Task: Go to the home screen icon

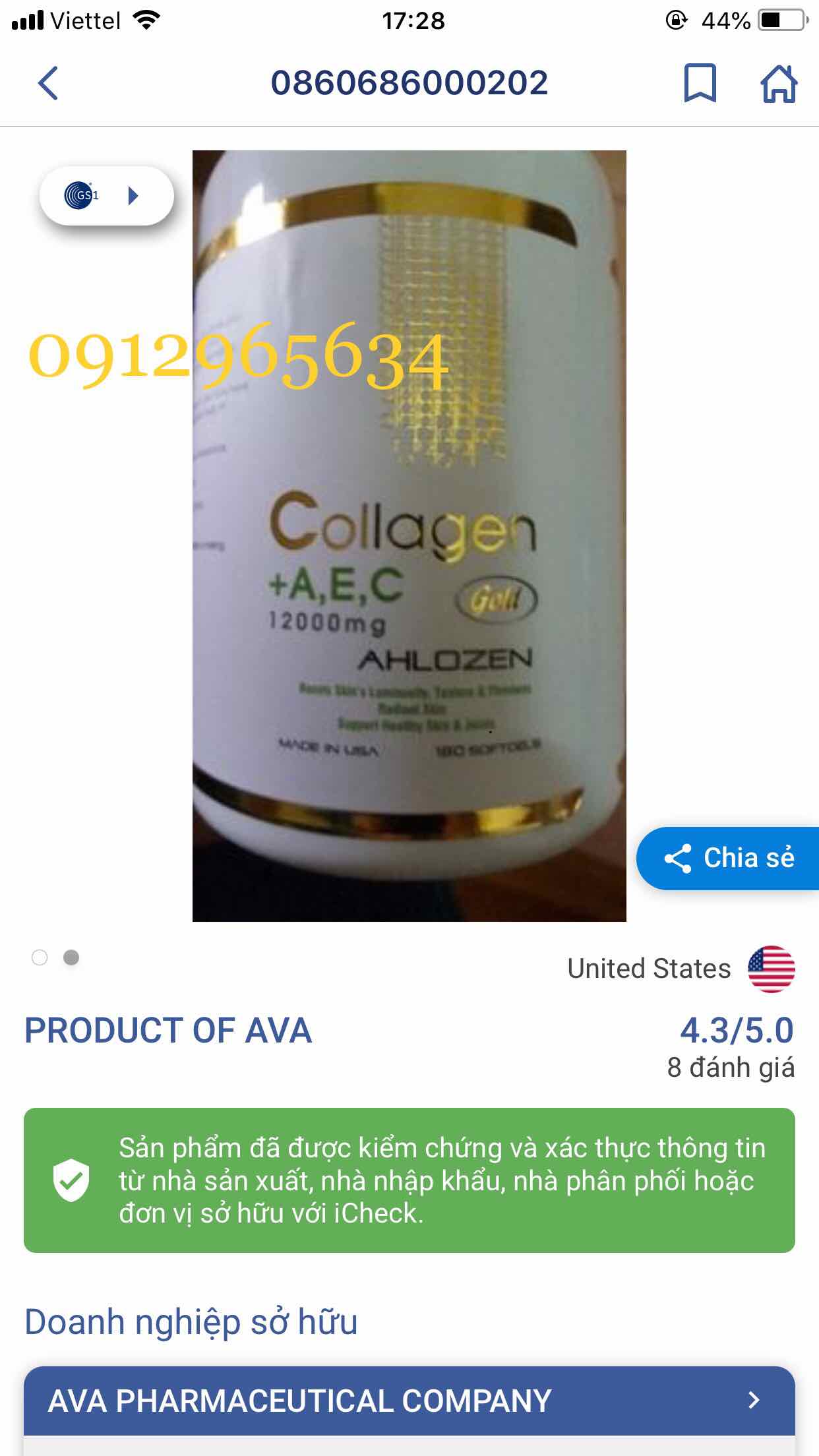Action: (x=779, y=83)
